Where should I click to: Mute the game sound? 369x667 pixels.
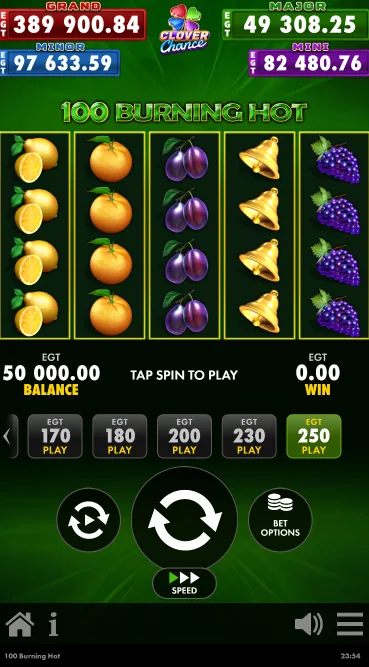(x=309, y=624)
